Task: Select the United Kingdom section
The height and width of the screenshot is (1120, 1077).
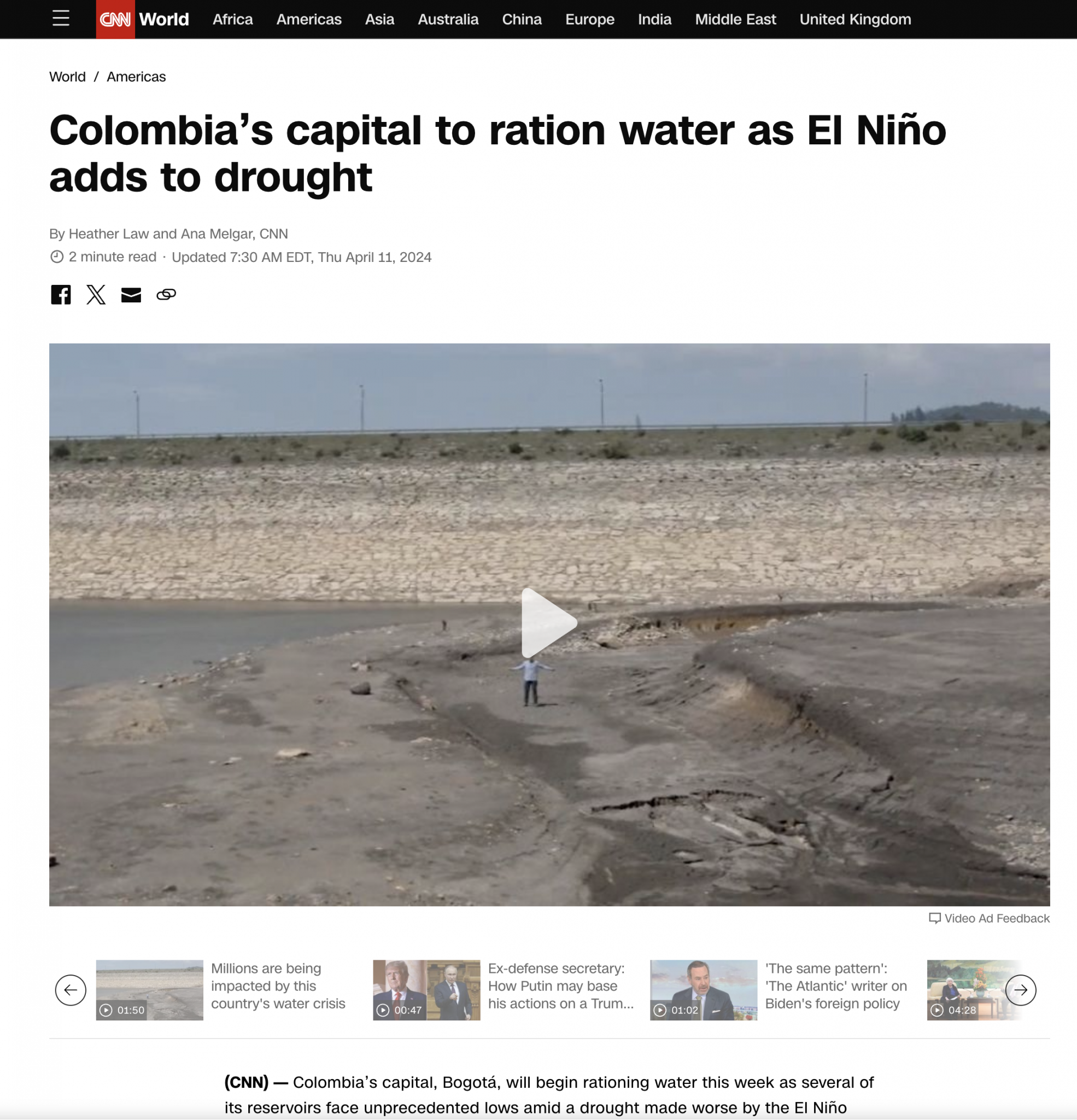Action: (854, 20)
